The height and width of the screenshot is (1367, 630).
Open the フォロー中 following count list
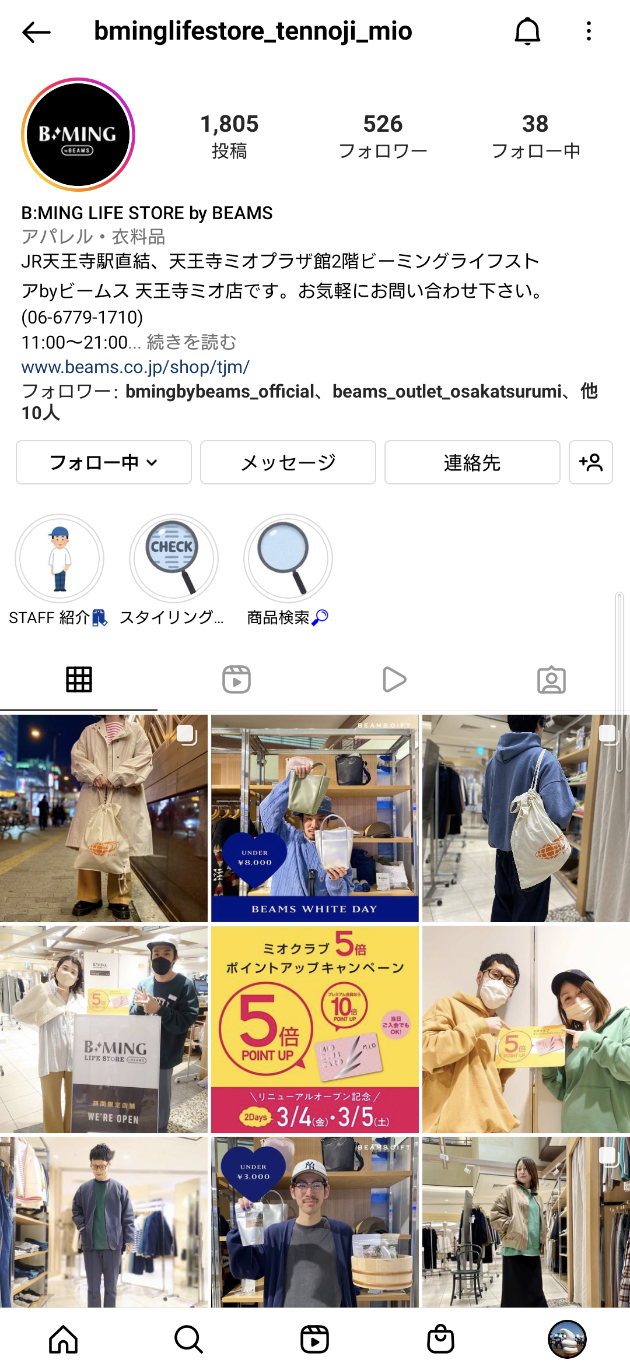coord(535,136)
